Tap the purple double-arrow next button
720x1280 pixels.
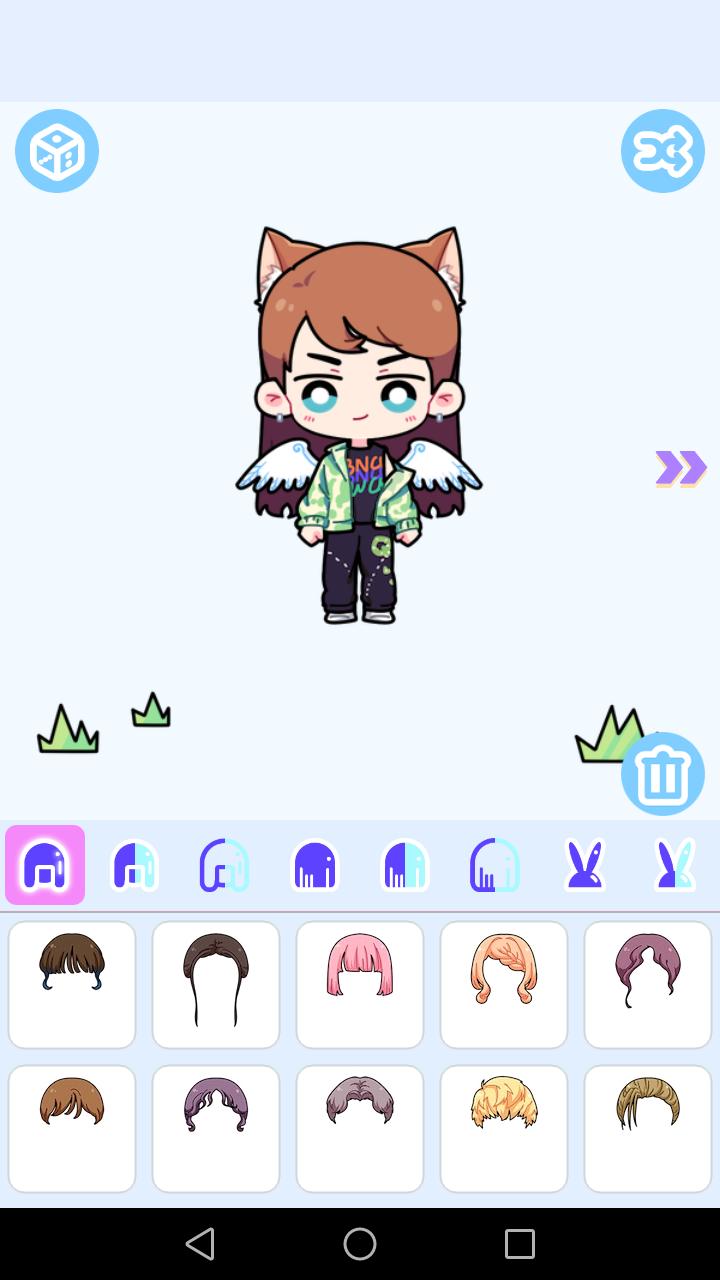680,468
